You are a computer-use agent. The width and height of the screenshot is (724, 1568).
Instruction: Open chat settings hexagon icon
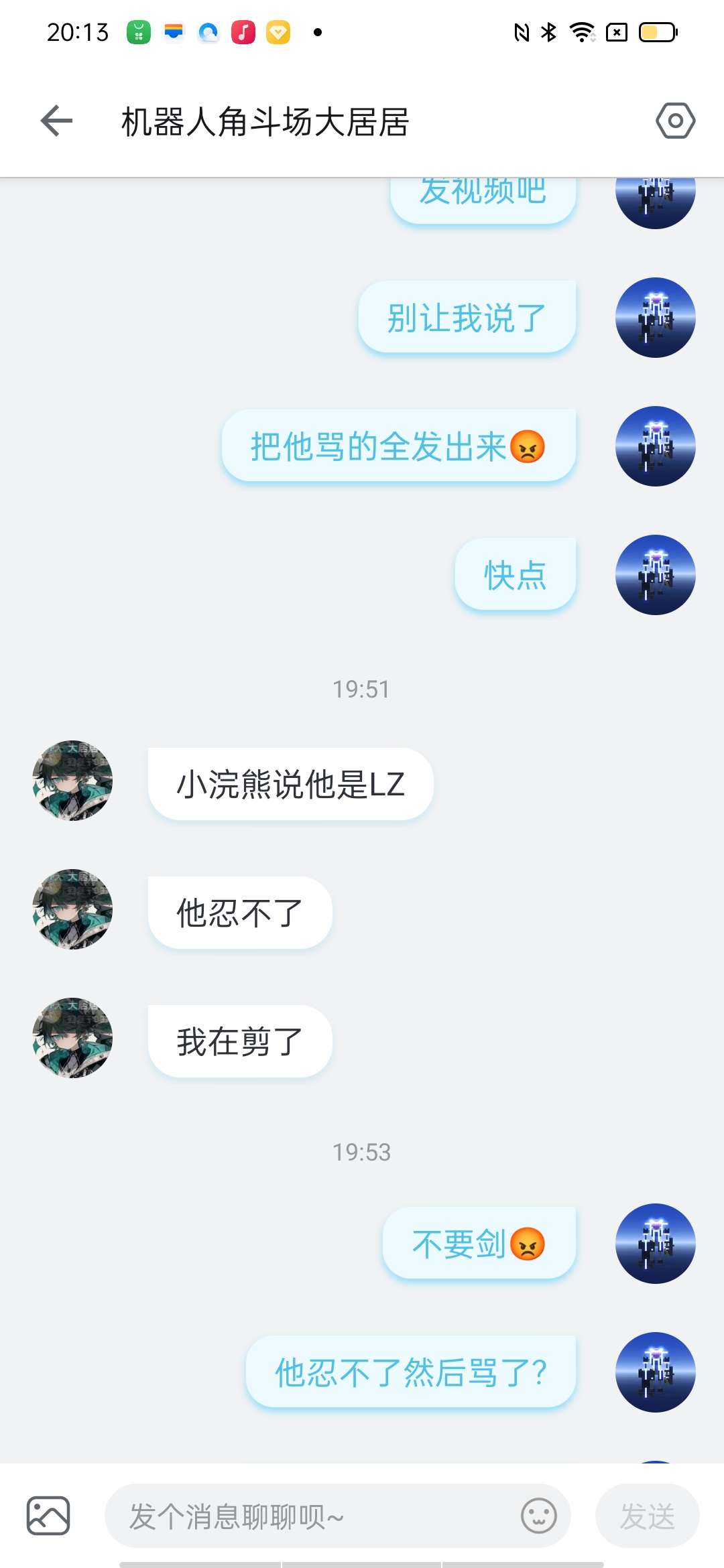pyautogui.click(x=675, y=121)
